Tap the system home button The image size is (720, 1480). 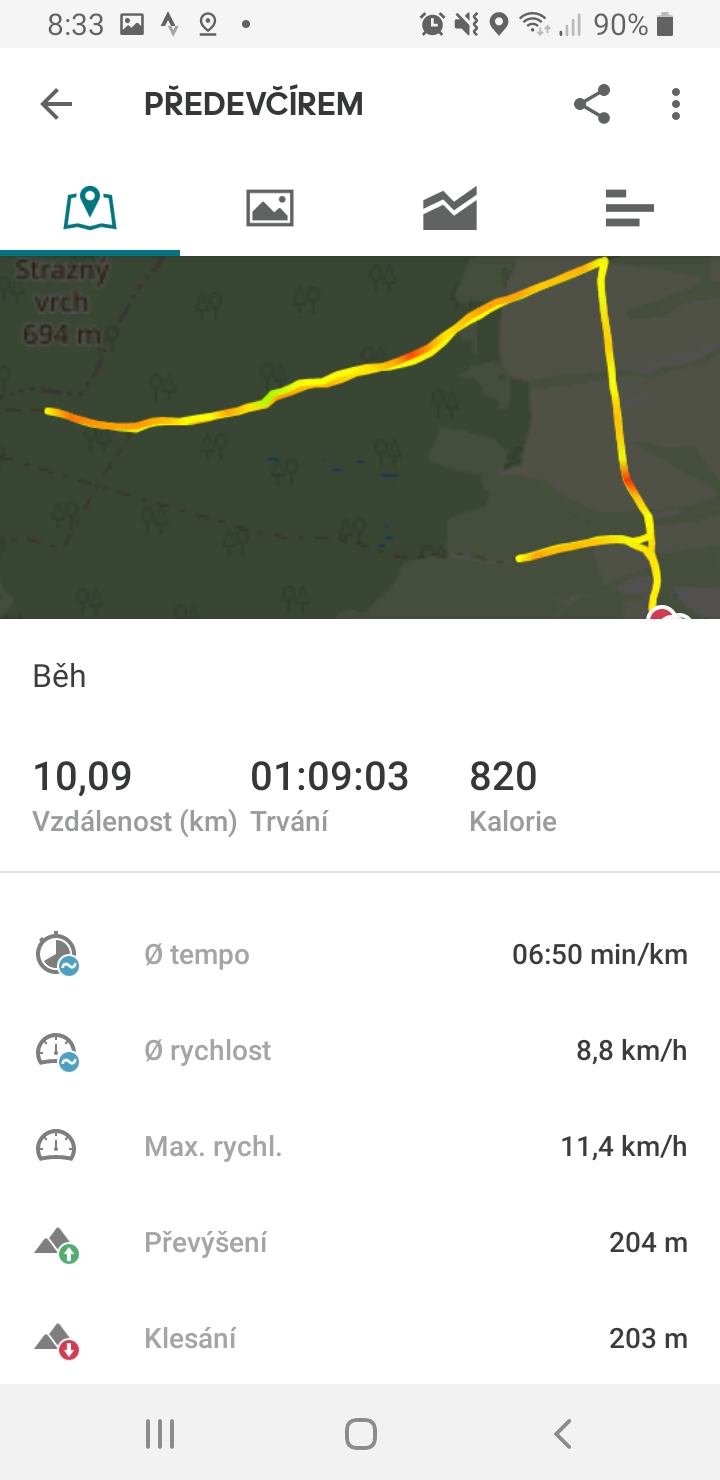coord(360,1434)
